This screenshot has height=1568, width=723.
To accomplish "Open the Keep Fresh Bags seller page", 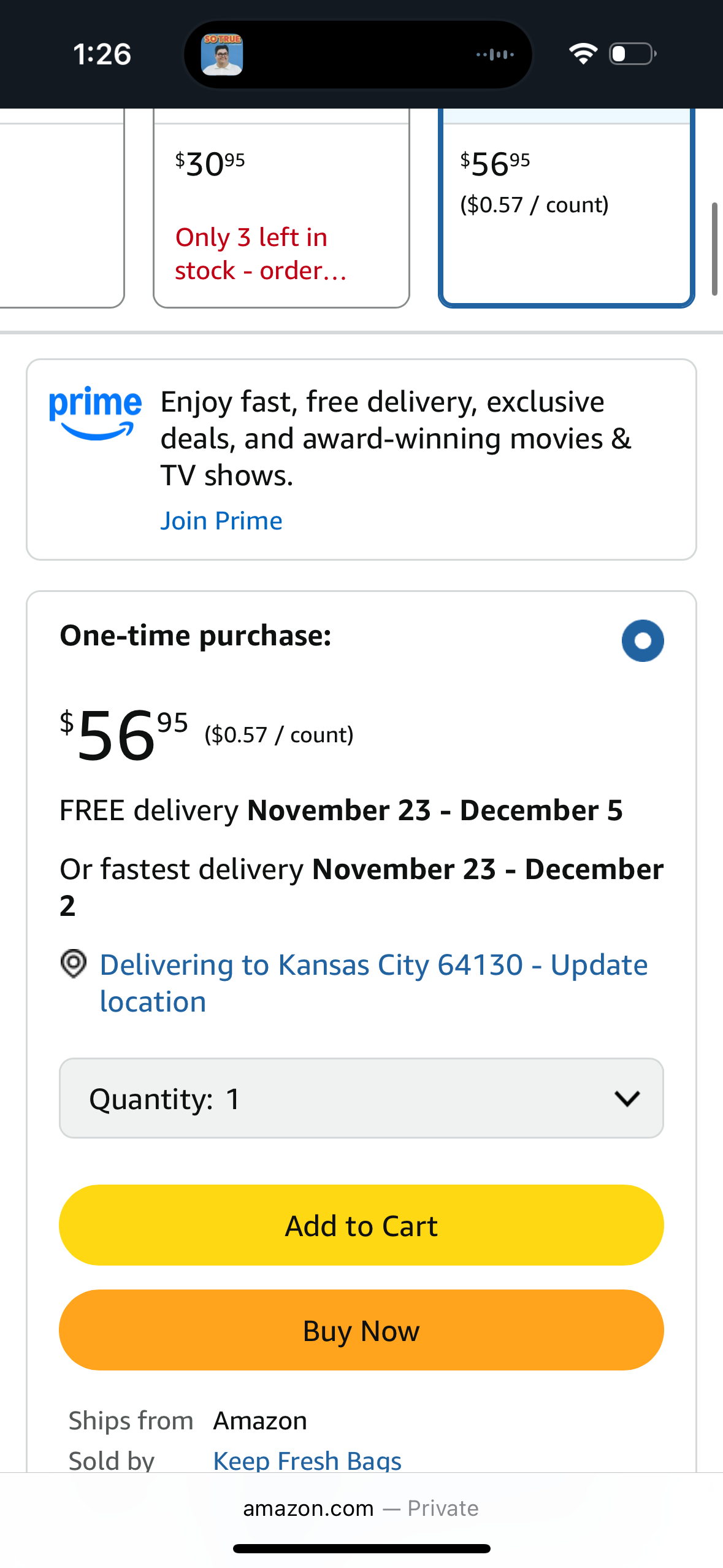I will pyautogui.click(x=307, y=1460).
